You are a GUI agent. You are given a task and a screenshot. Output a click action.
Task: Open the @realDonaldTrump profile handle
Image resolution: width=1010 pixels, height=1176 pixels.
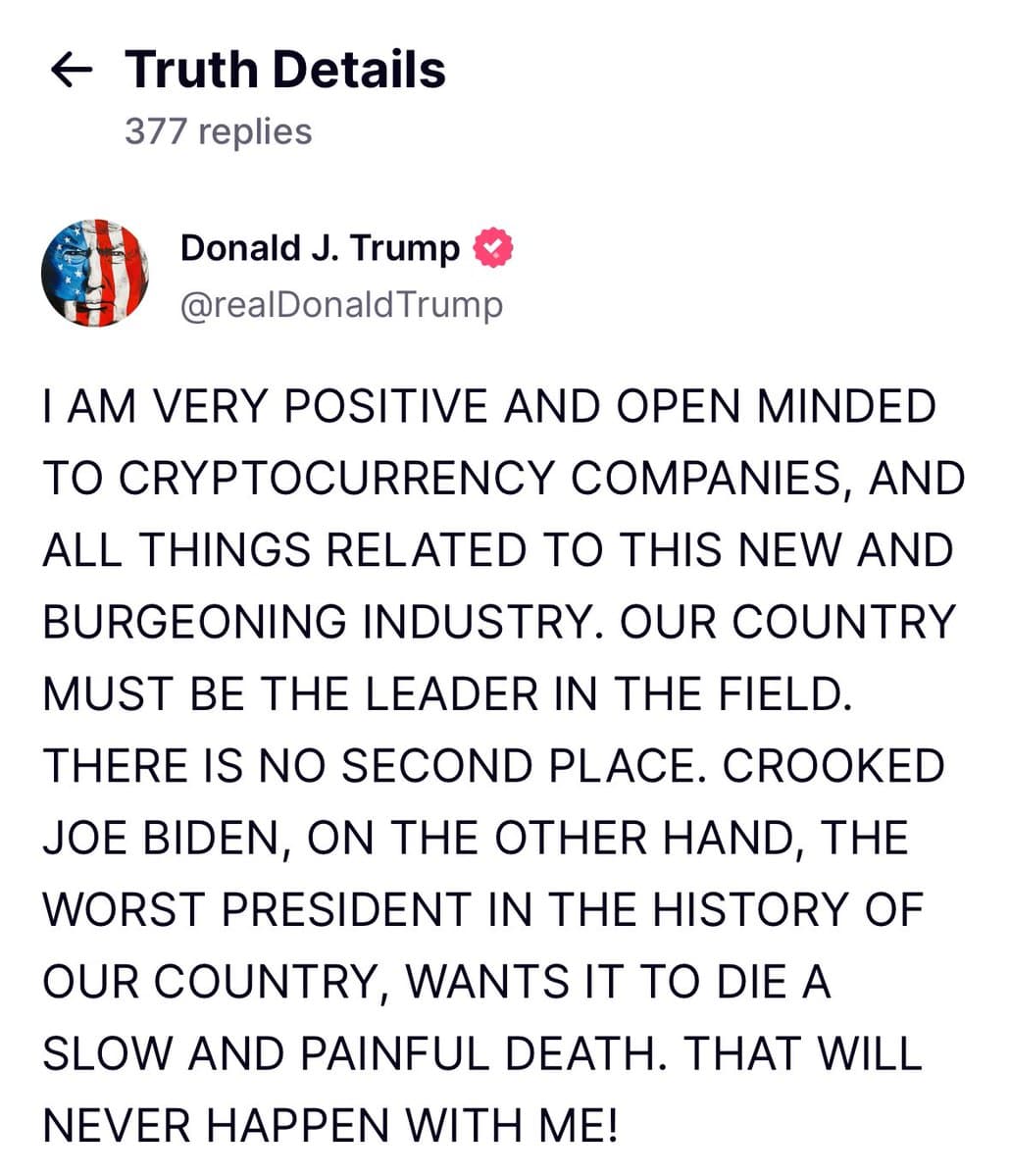[x=341, y=305]
